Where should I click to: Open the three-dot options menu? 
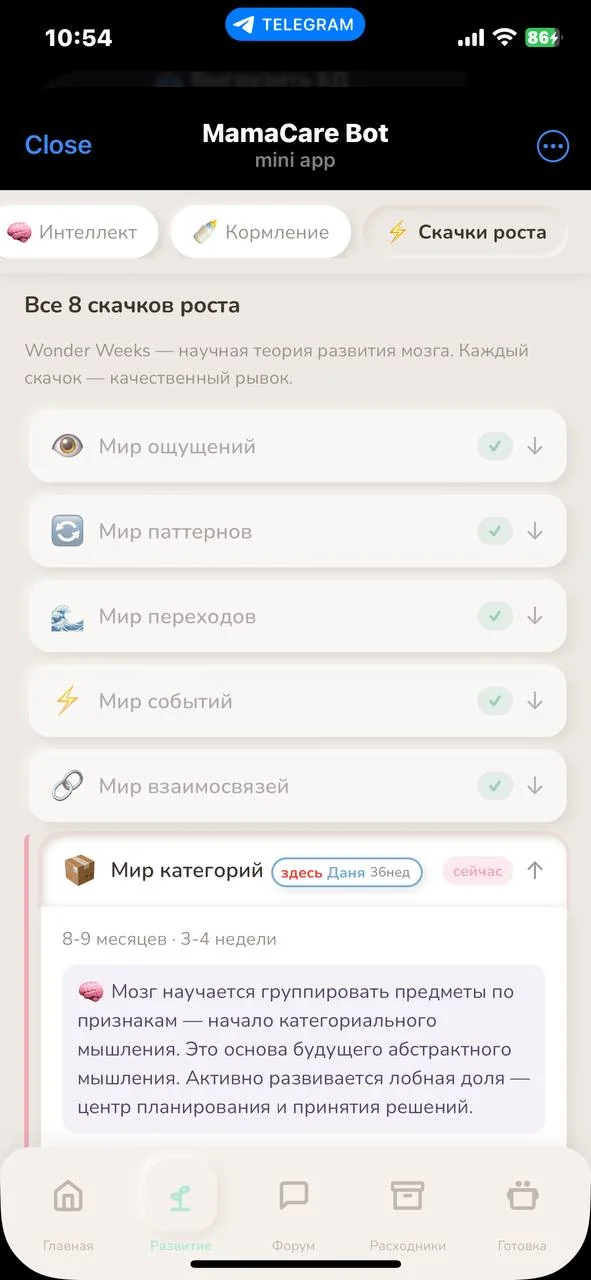click(553, 146)
